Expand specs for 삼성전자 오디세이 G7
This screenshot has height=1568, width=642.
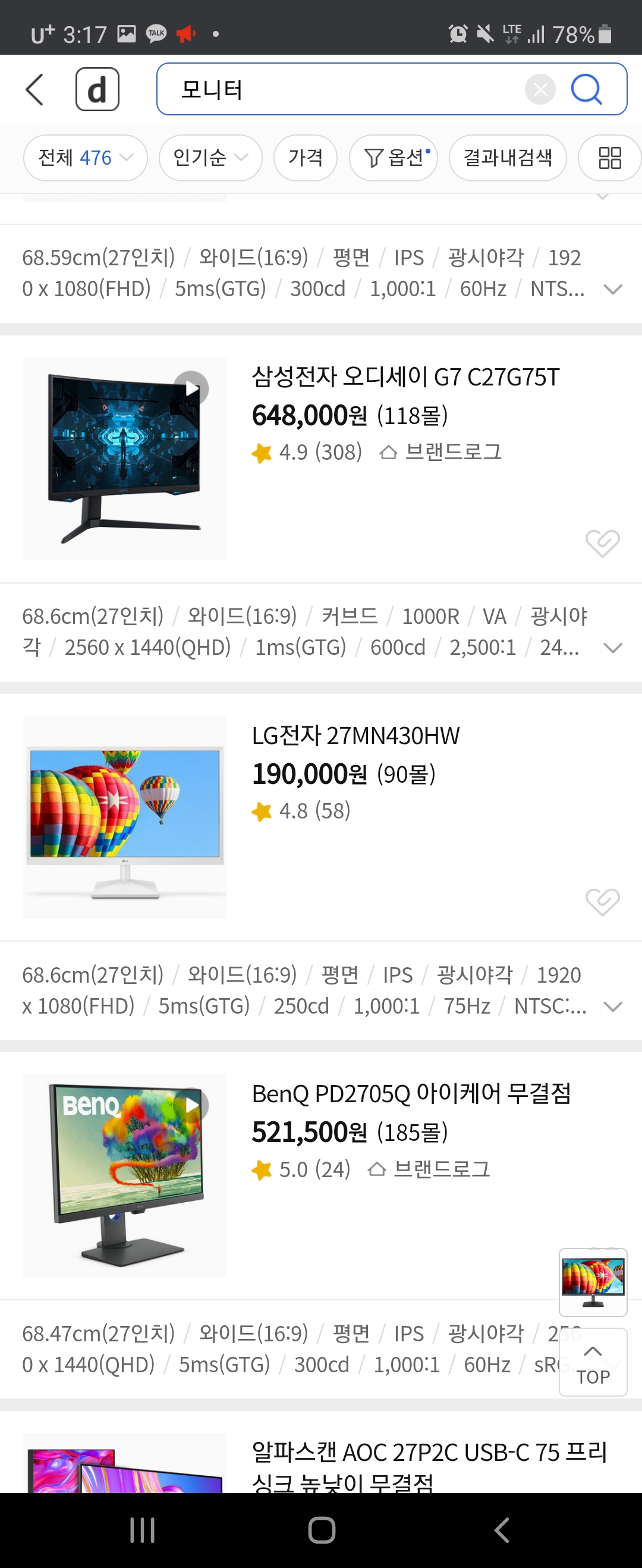pos(613,648)
